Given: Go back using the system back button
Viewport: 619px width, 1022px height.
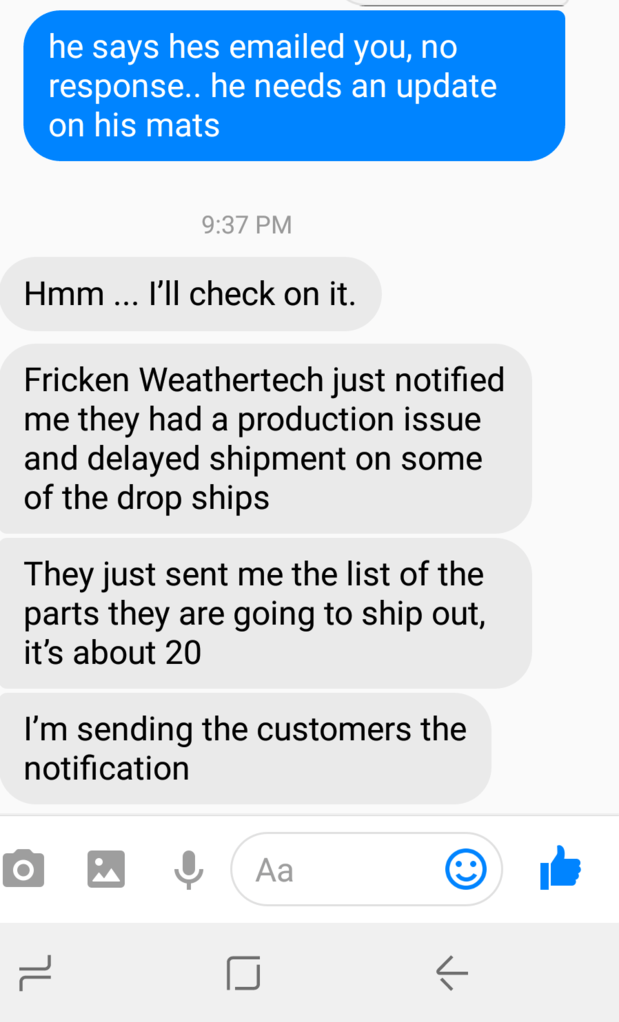Looking at the screenshot, I should pos(452,972).
